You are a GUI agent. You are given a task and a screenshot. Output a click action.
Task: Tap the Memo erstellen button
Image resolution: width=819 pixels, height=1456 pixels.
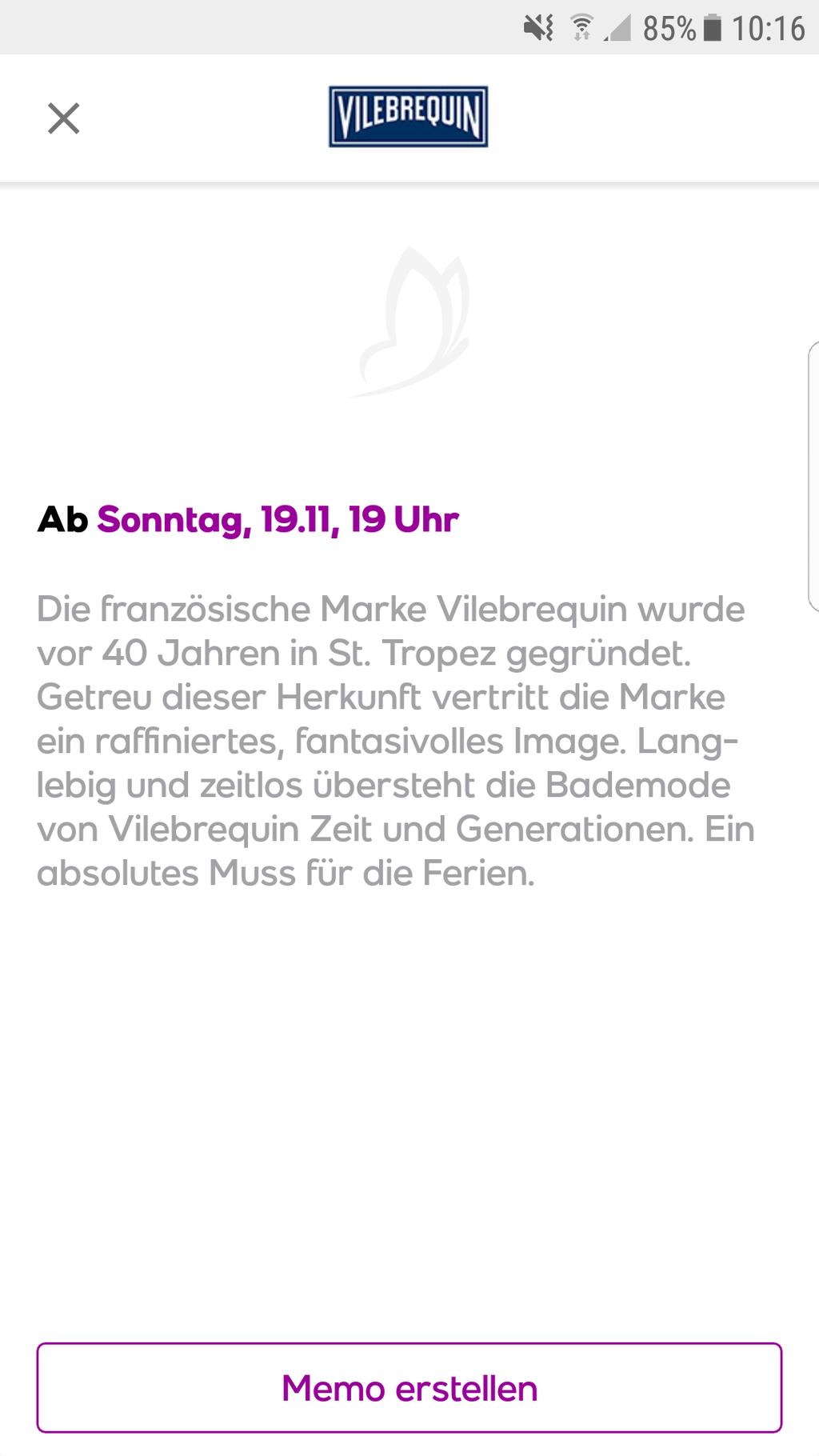(409, 1387)
